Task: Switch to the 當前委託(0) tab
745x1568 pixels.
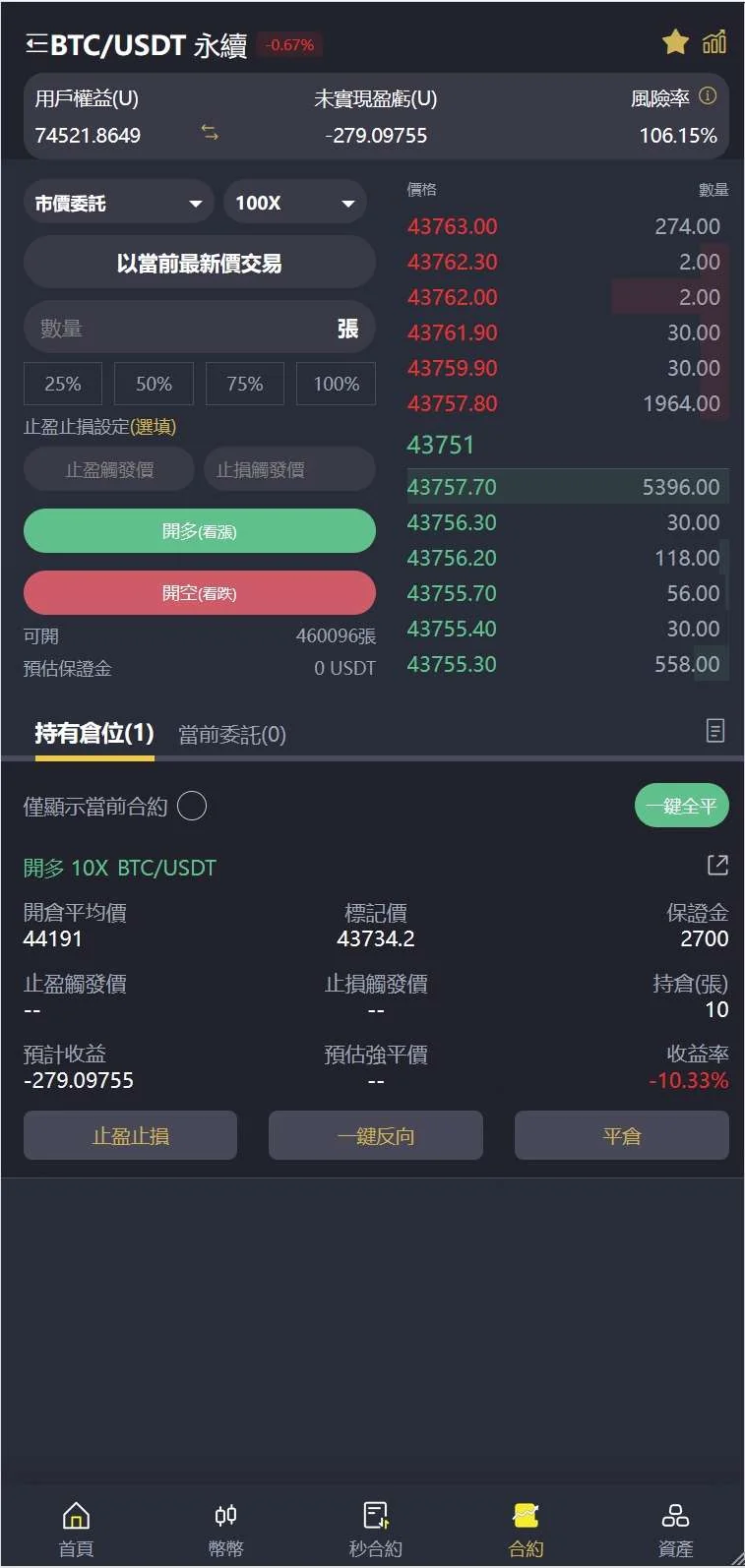Action: [232, 735]
